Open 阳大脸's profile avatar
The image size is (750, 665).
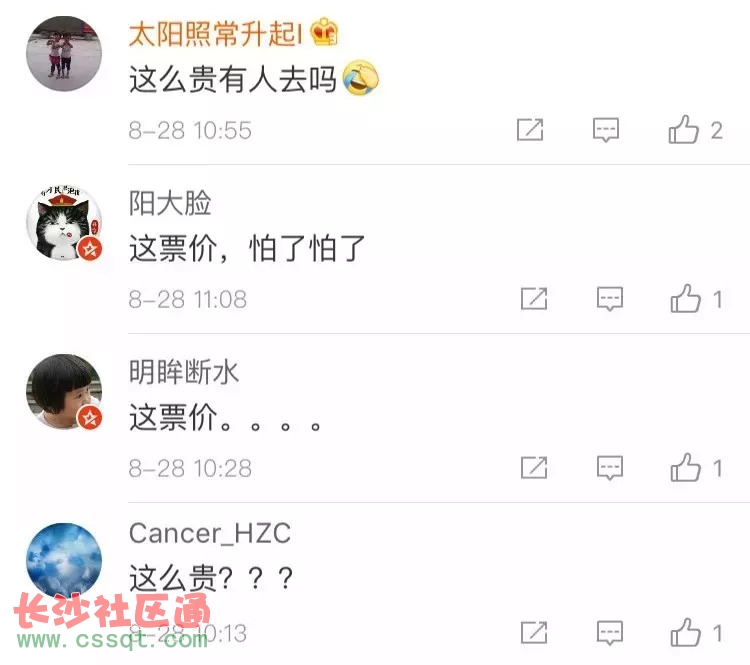coord(63,223)
